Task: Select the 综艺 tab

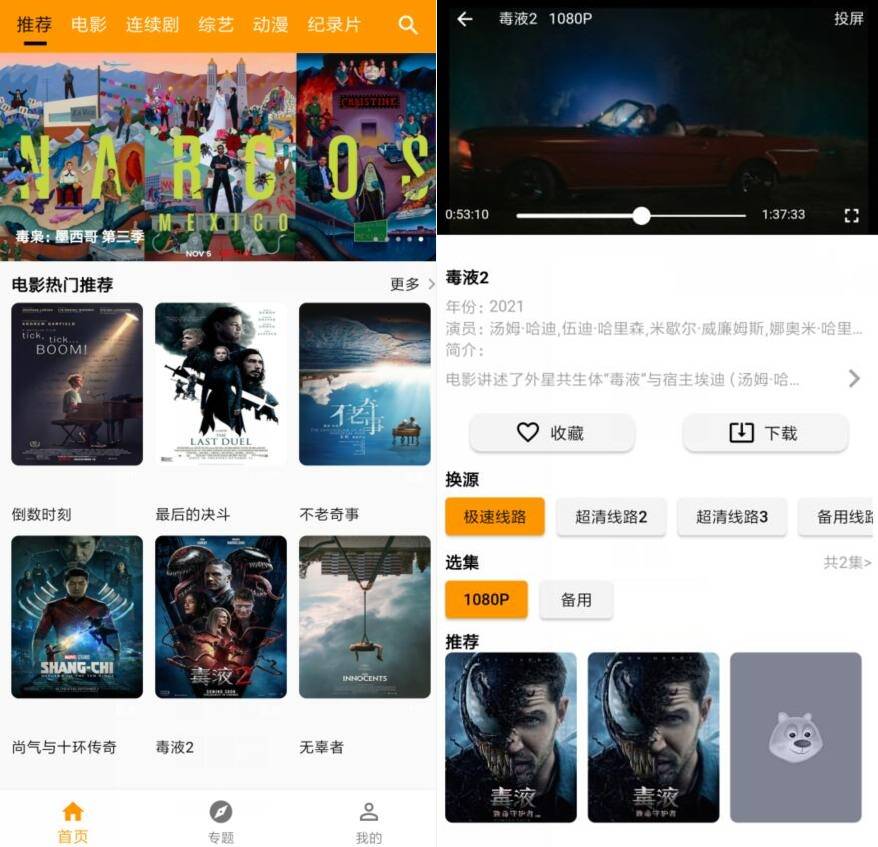Action: (214, 25)
